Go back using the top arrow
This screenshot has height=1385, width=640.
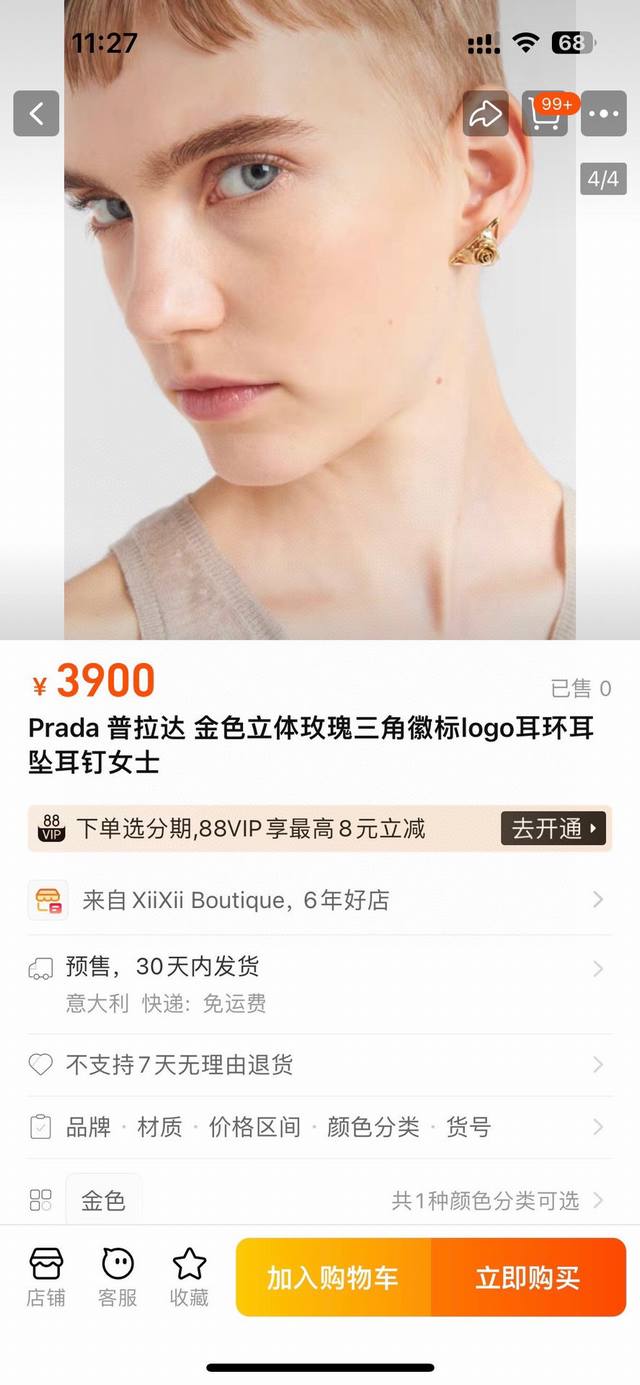pos(36,114)
